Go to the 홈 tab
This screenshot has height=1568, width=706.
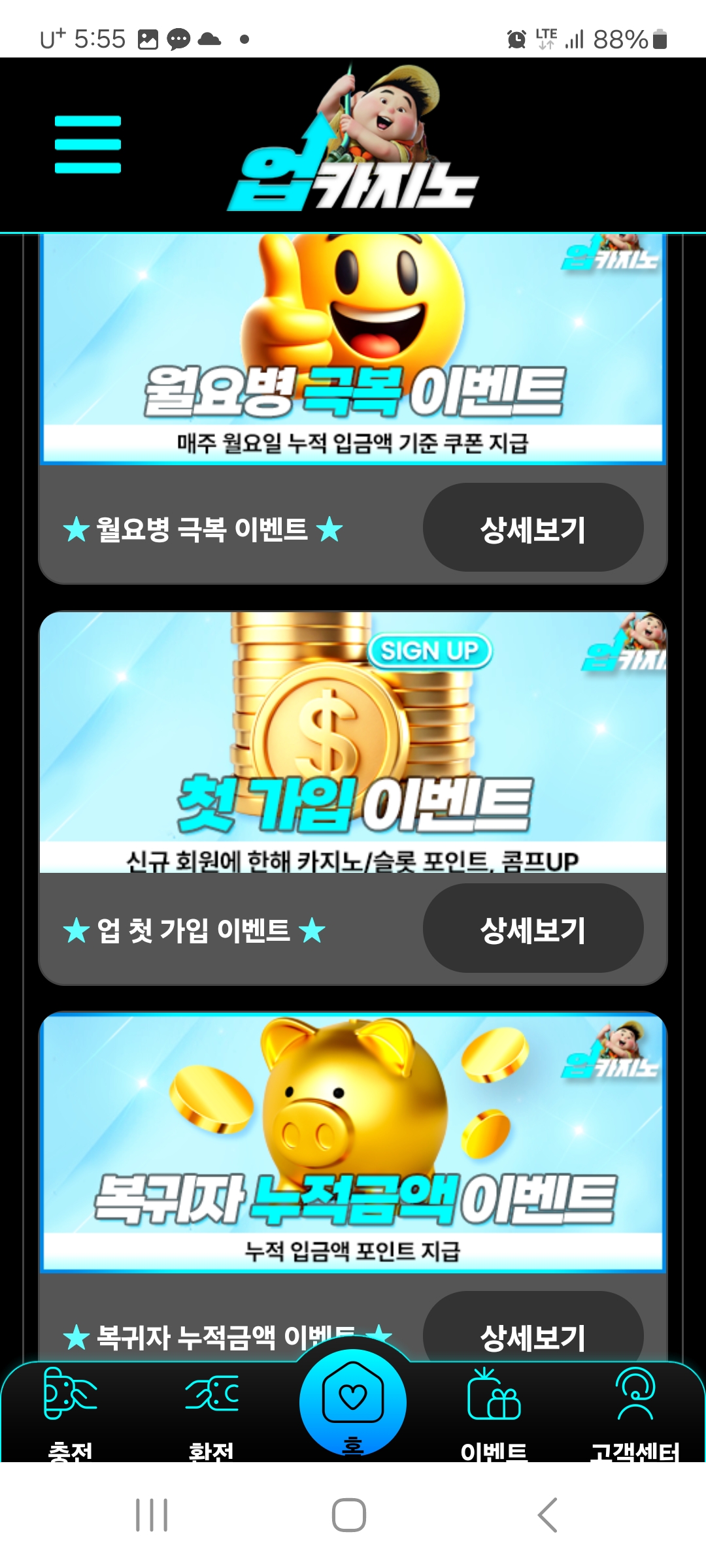[353, 1403]
